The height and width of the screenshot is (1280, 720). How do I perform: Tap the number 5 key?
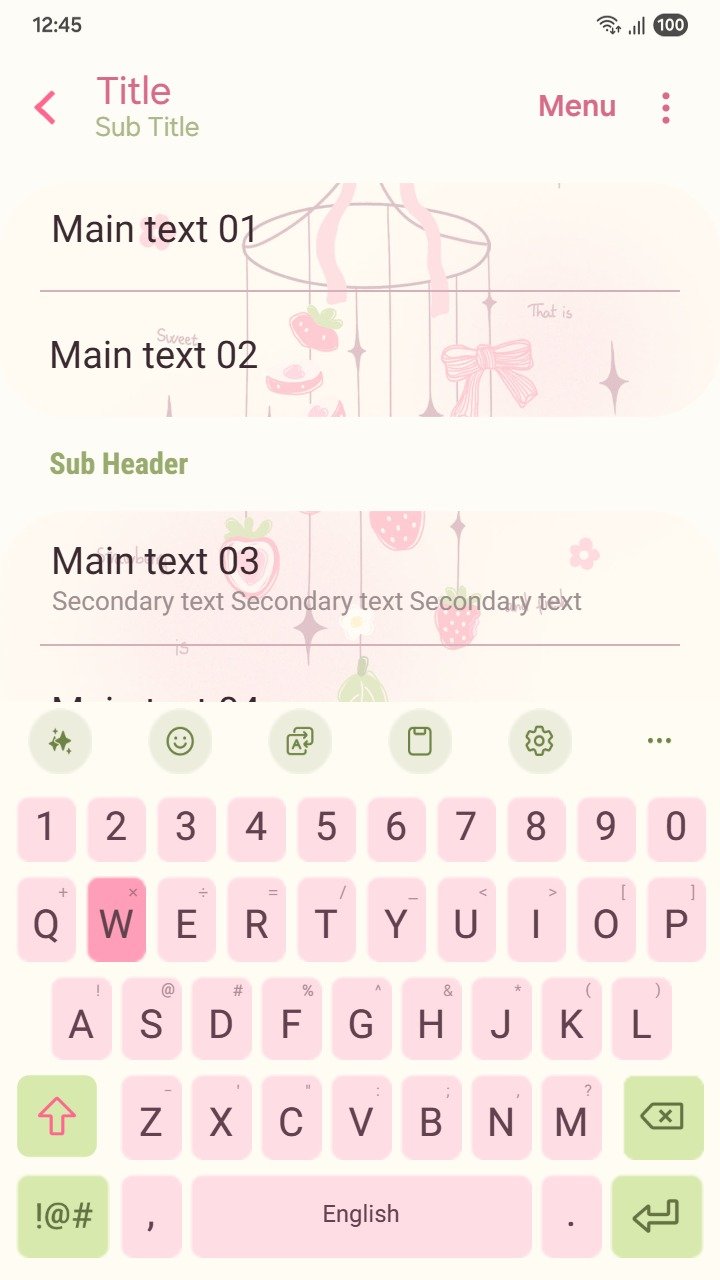[x=326, y=828]
